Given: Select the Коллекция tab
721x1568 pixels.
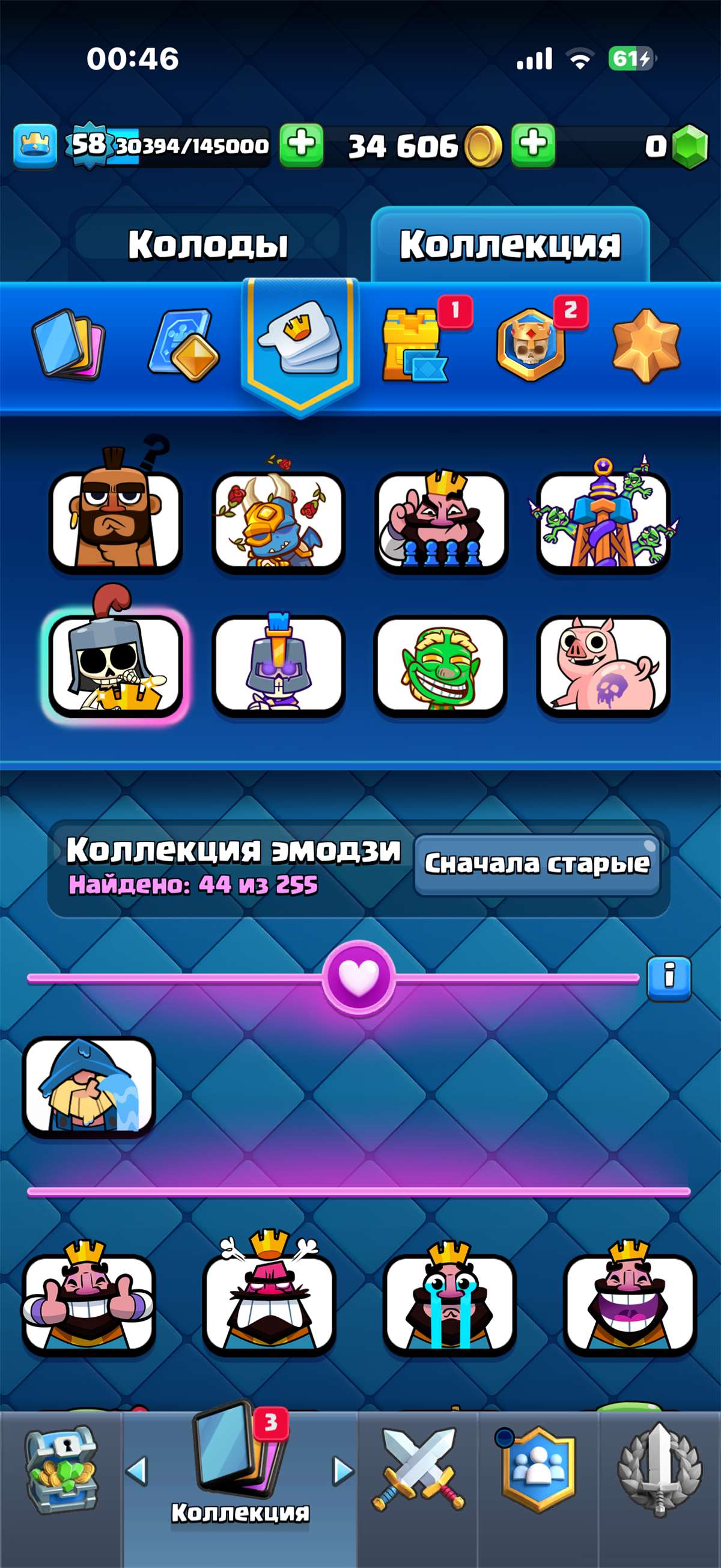Looking at the screenshot, I should tap(510, 242).
